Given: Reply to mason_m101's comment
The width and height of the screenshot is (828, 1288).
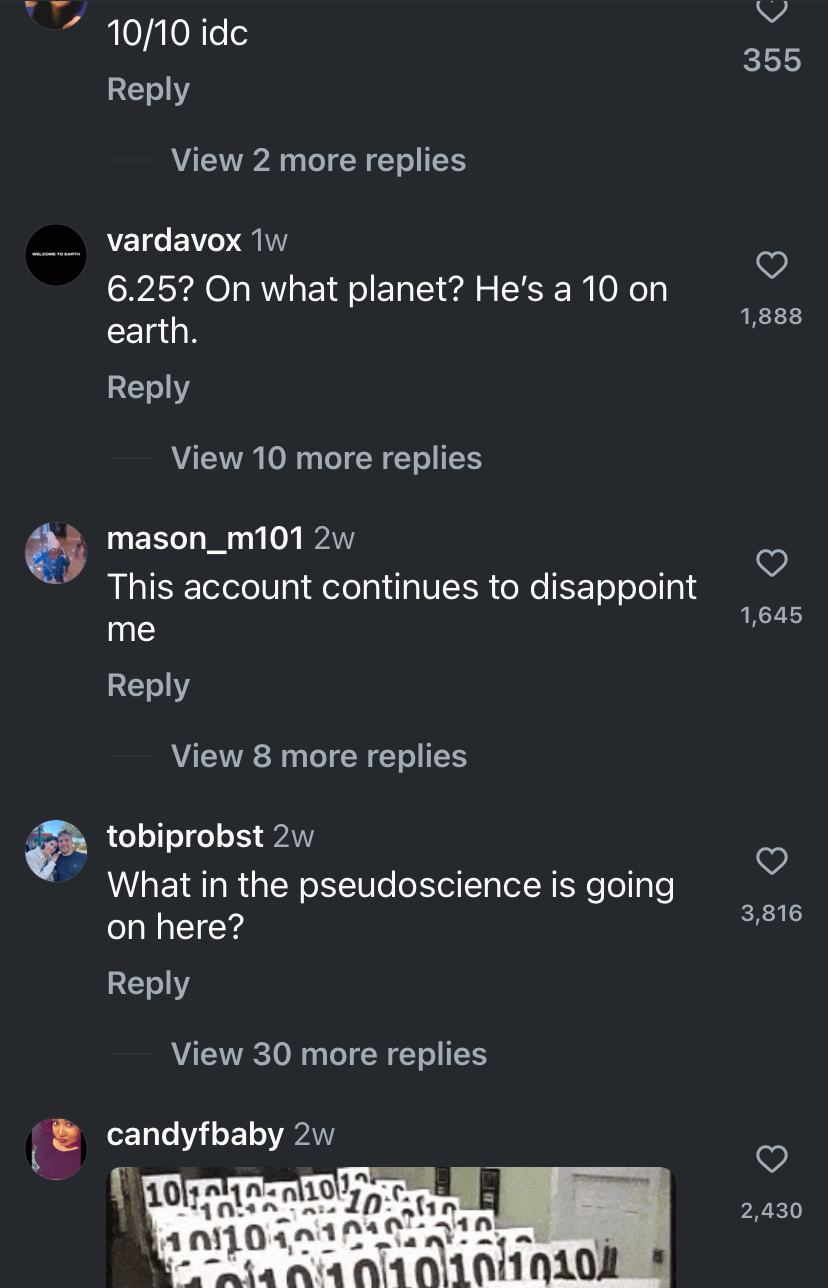Looking at the screenshot, I should (x=148, y=685).
